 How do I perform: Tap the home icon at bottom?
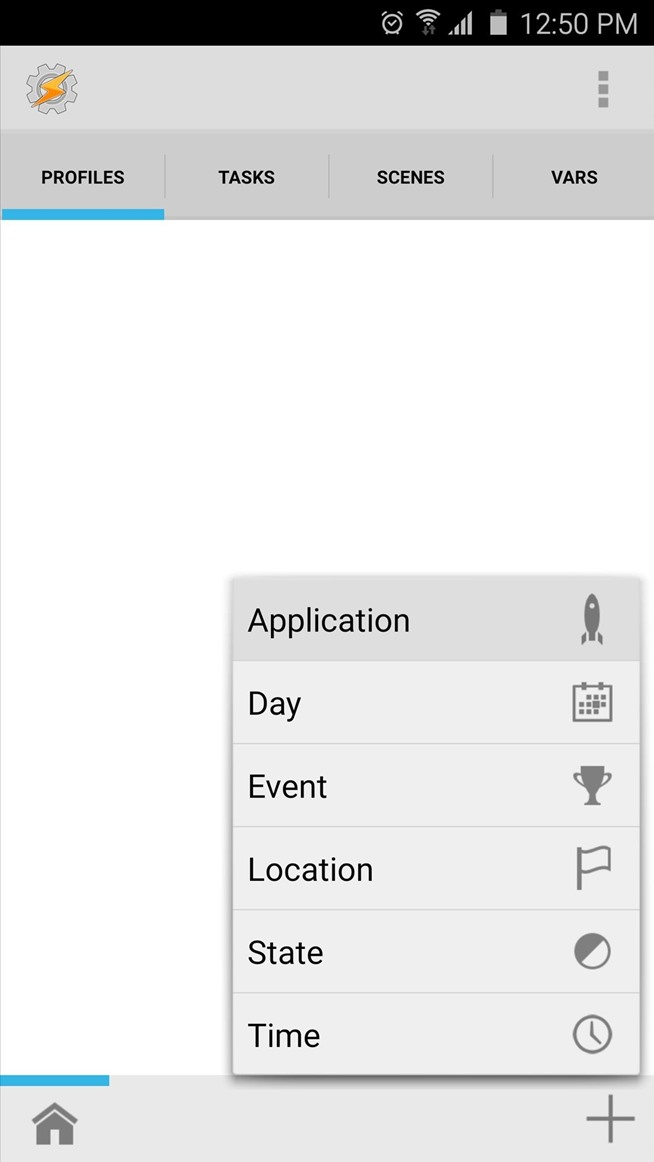tap(55, 1124)
